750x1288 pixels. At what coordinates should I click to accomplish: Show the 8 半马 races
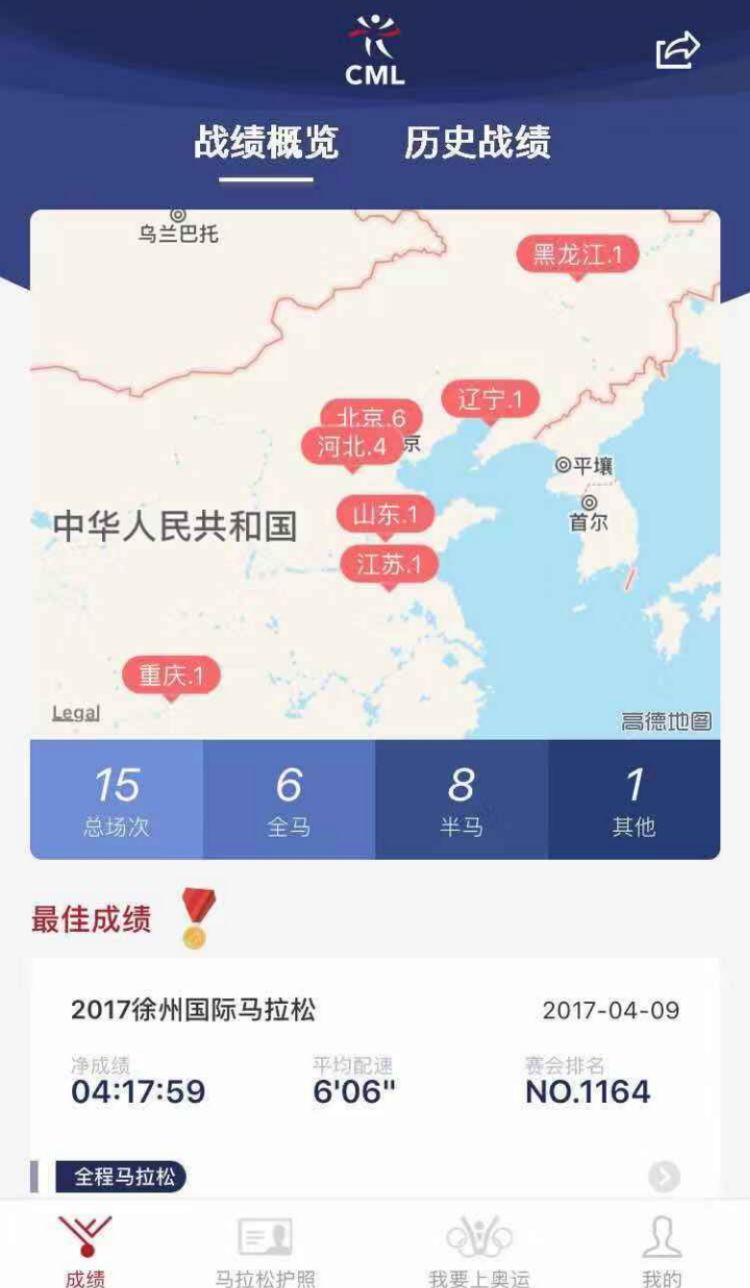461,799
